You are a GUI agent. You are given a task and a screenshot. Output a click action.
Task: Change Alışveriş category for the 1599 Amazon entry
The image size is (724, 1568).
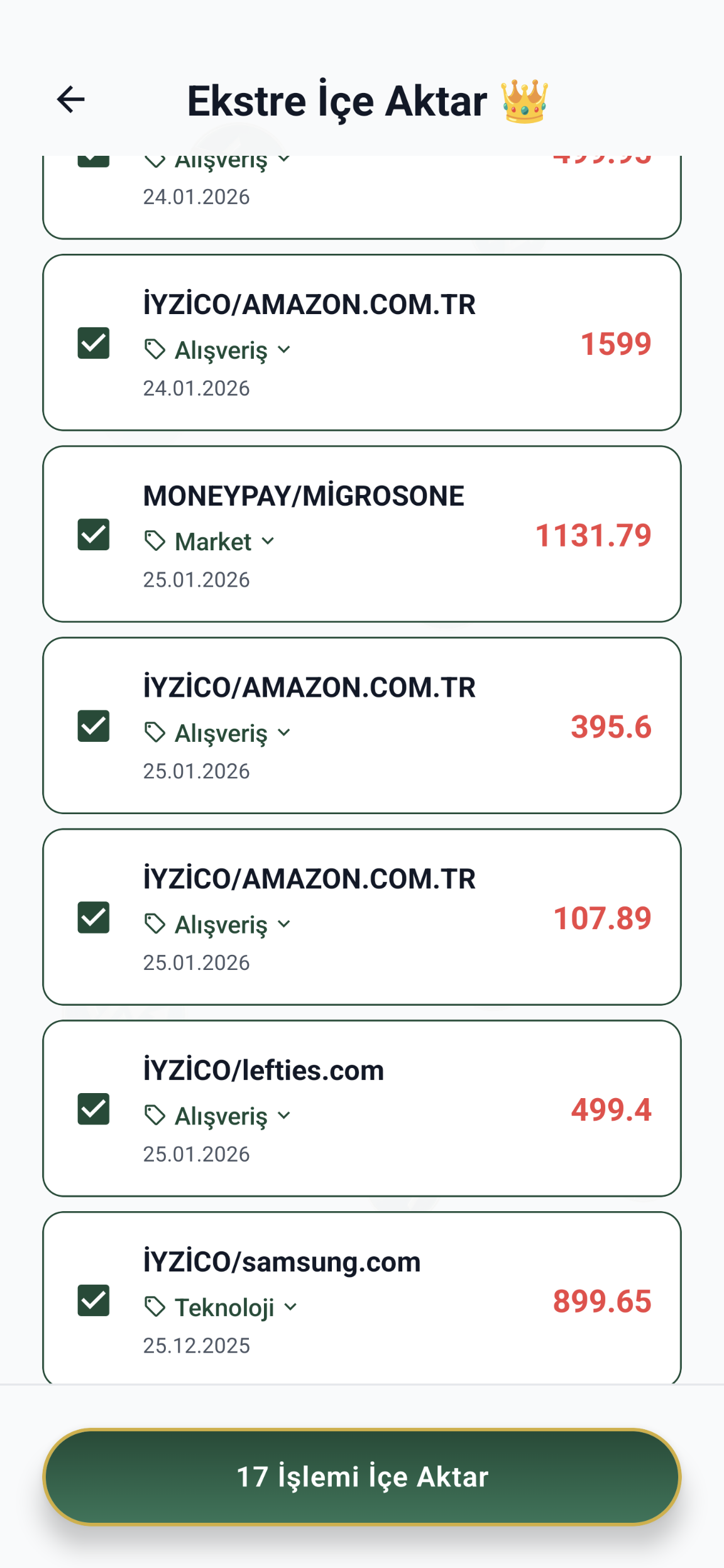[218, 350]
